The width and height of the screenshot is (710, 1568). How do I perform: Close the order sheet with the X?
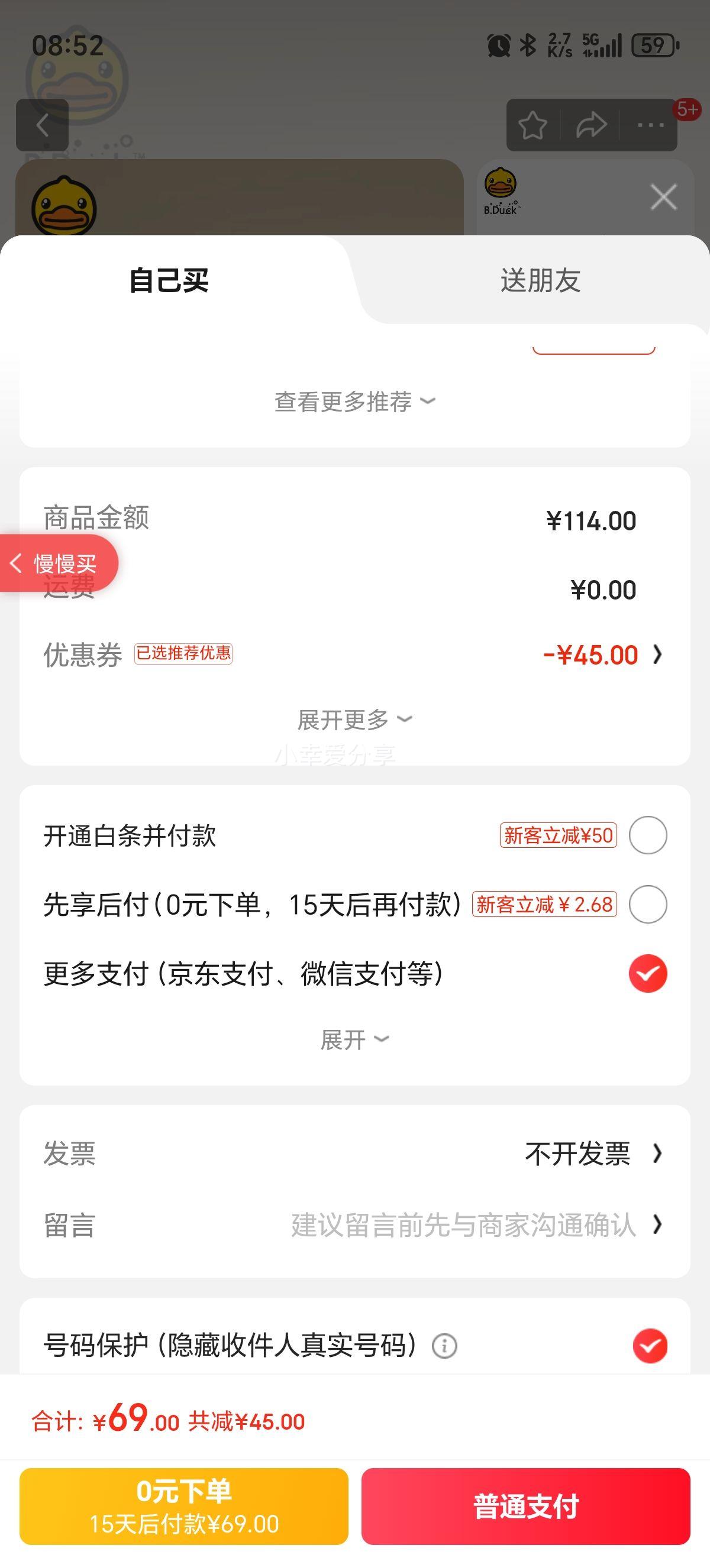tap(663, 197)
